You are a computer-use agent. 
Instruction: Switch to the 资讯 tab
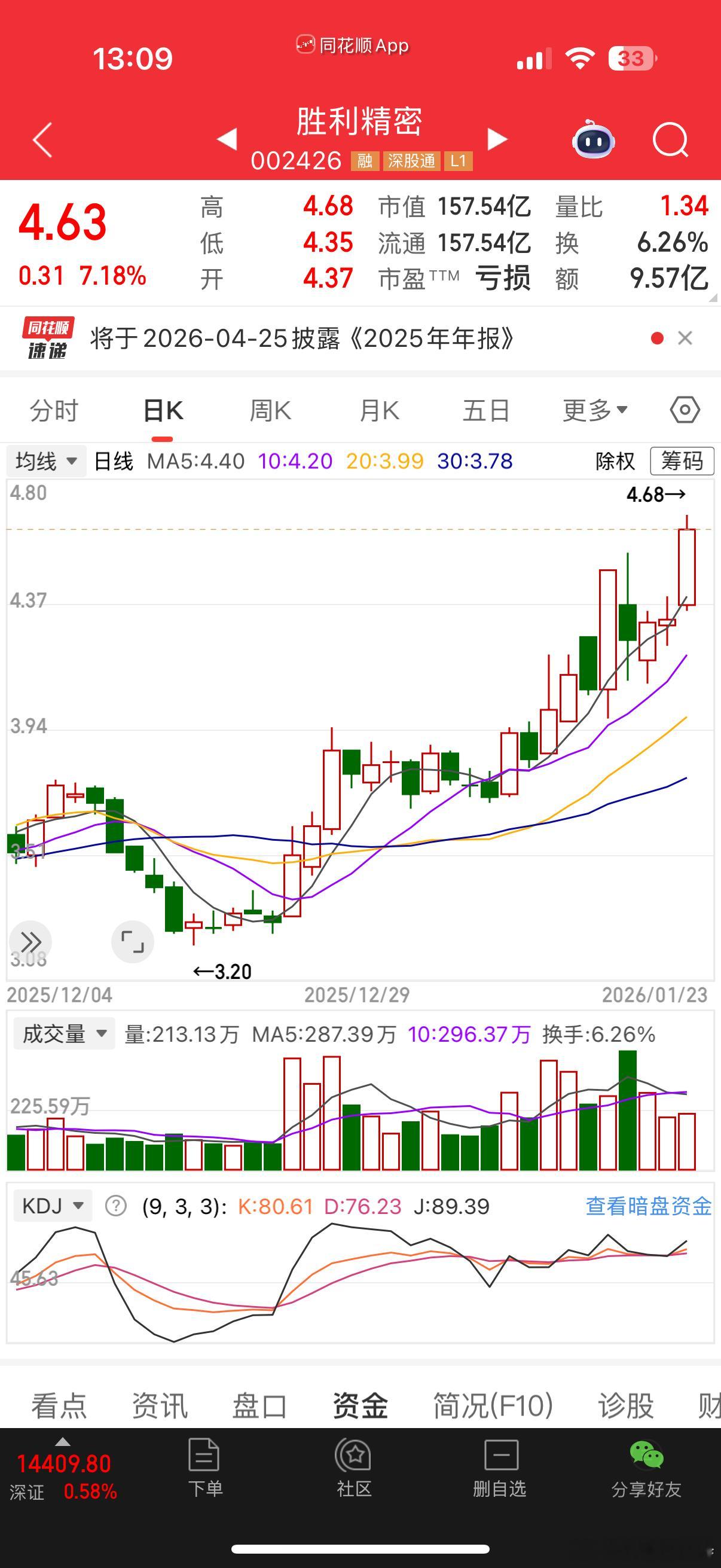click(160, 1405)
